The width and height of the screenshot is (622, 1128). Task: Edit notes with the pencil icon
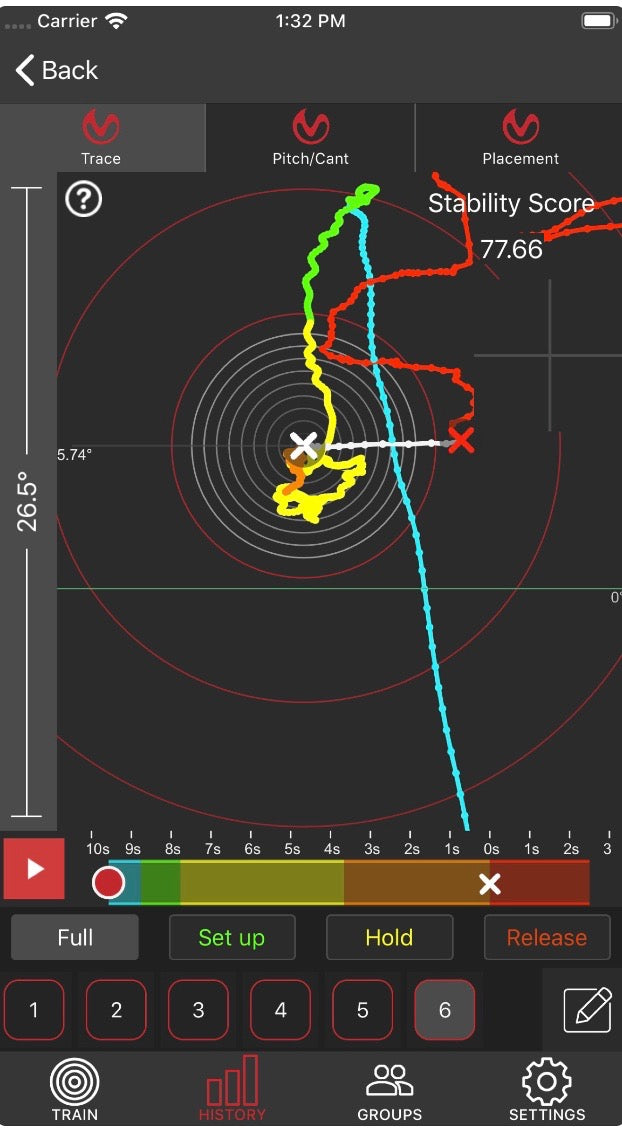point(587,1010)
